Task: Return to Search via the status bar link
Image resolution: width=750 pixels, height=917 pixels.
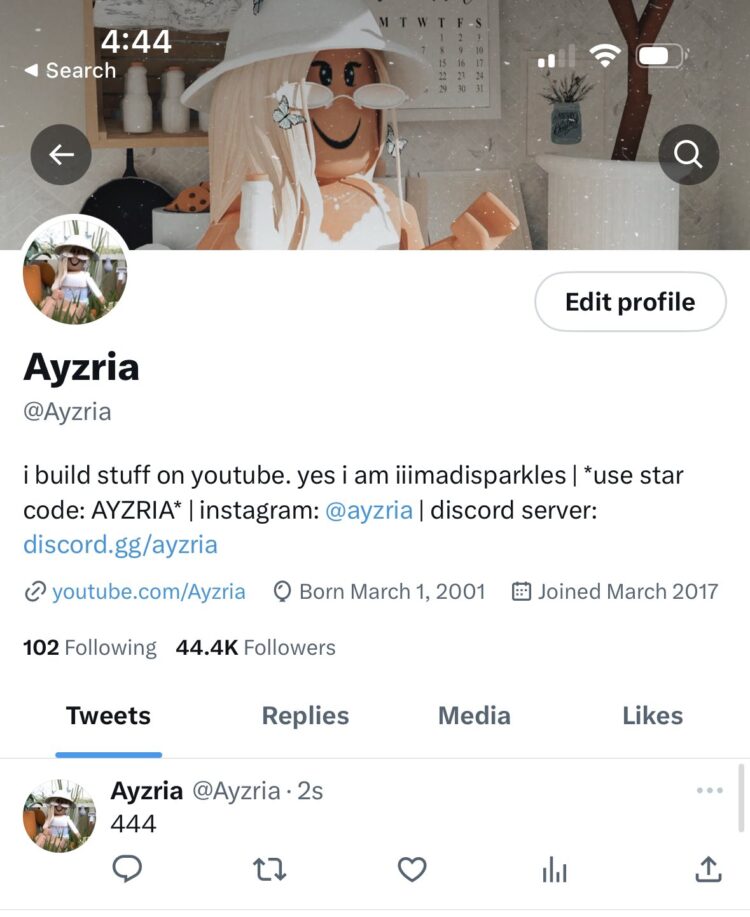Action: (x=70, y=71)
